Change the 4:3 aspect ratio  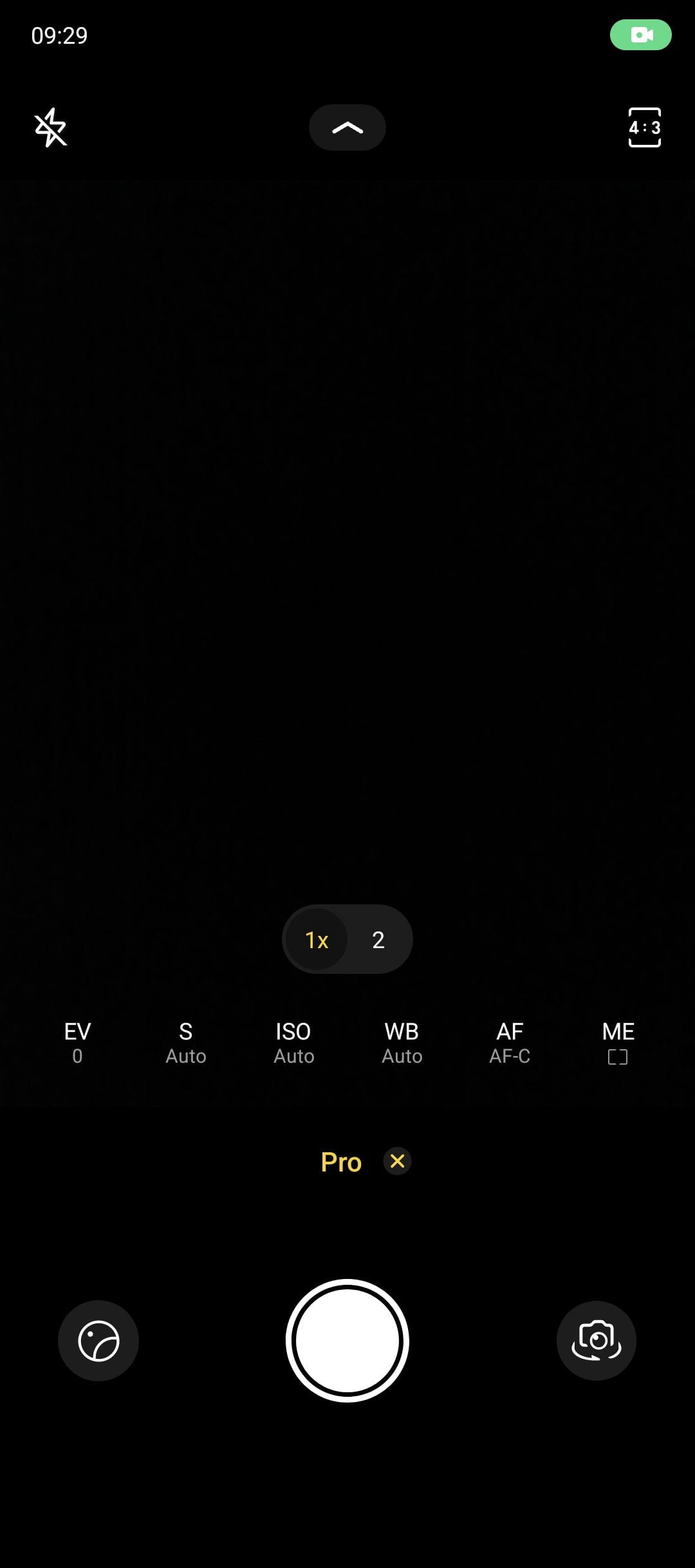pos(644,127)
